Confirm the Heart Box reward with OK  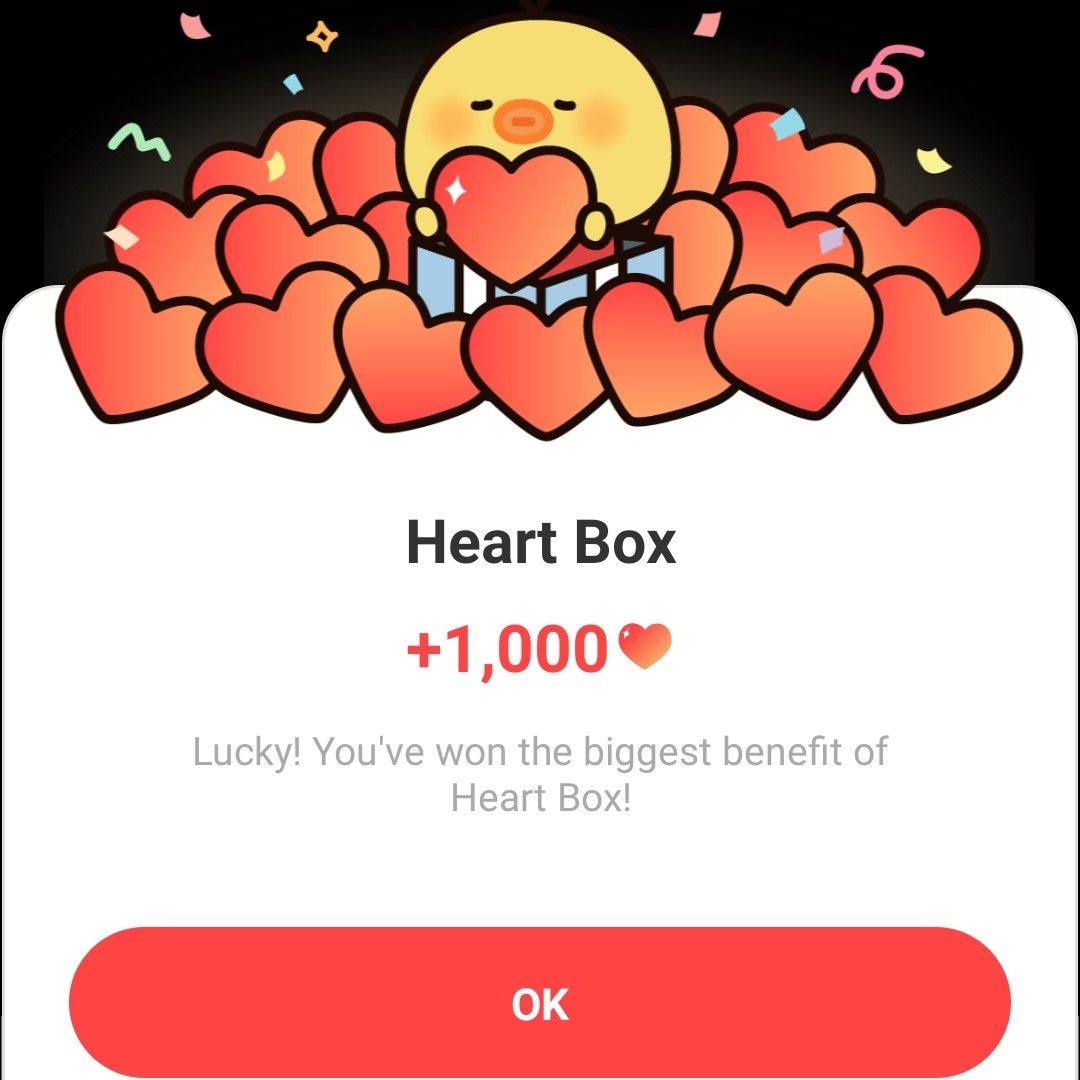(x=540, y=1003)
